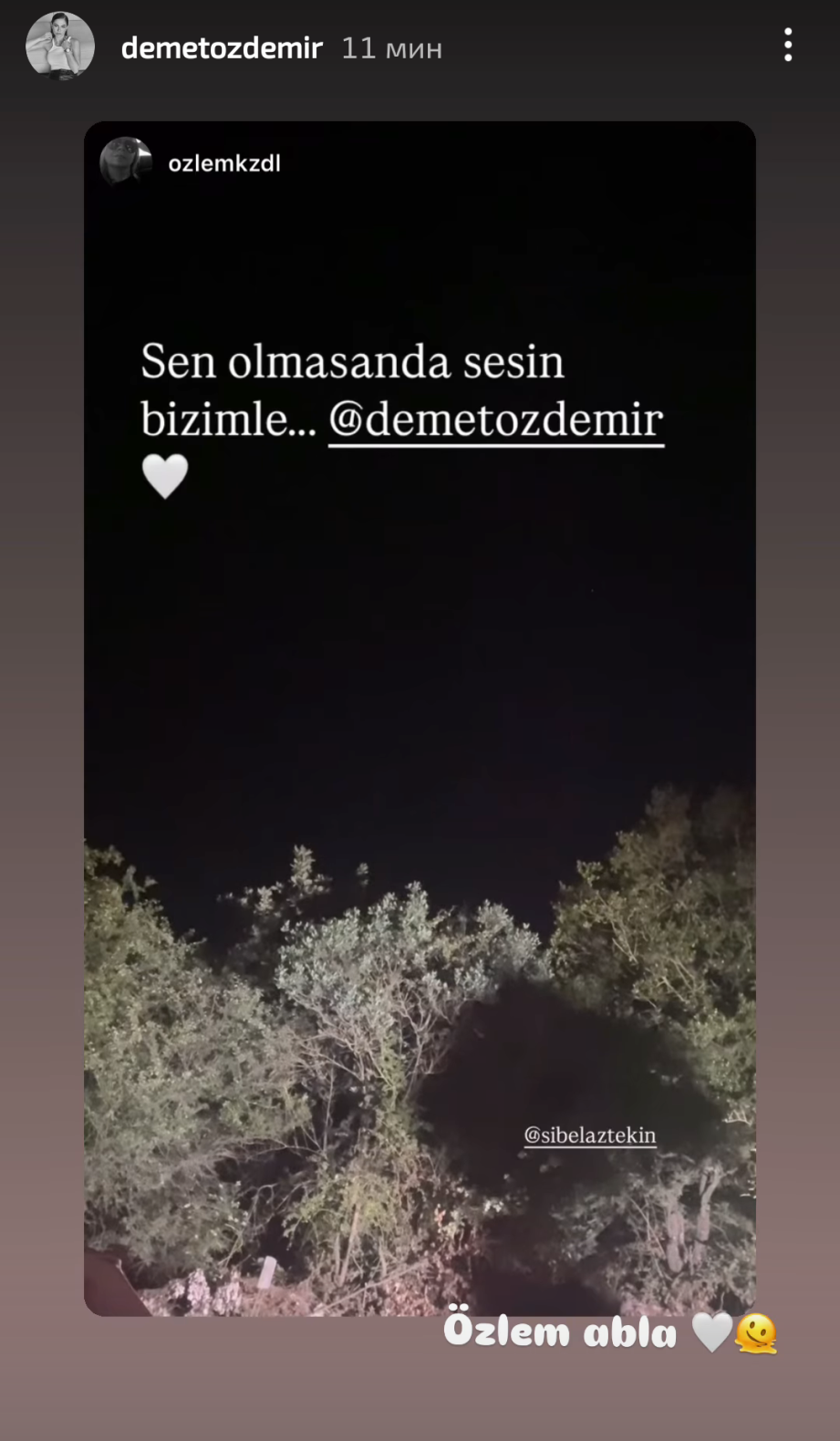
Task: Tap the @demetozdemir mention
Action: [x=495, y=420]
